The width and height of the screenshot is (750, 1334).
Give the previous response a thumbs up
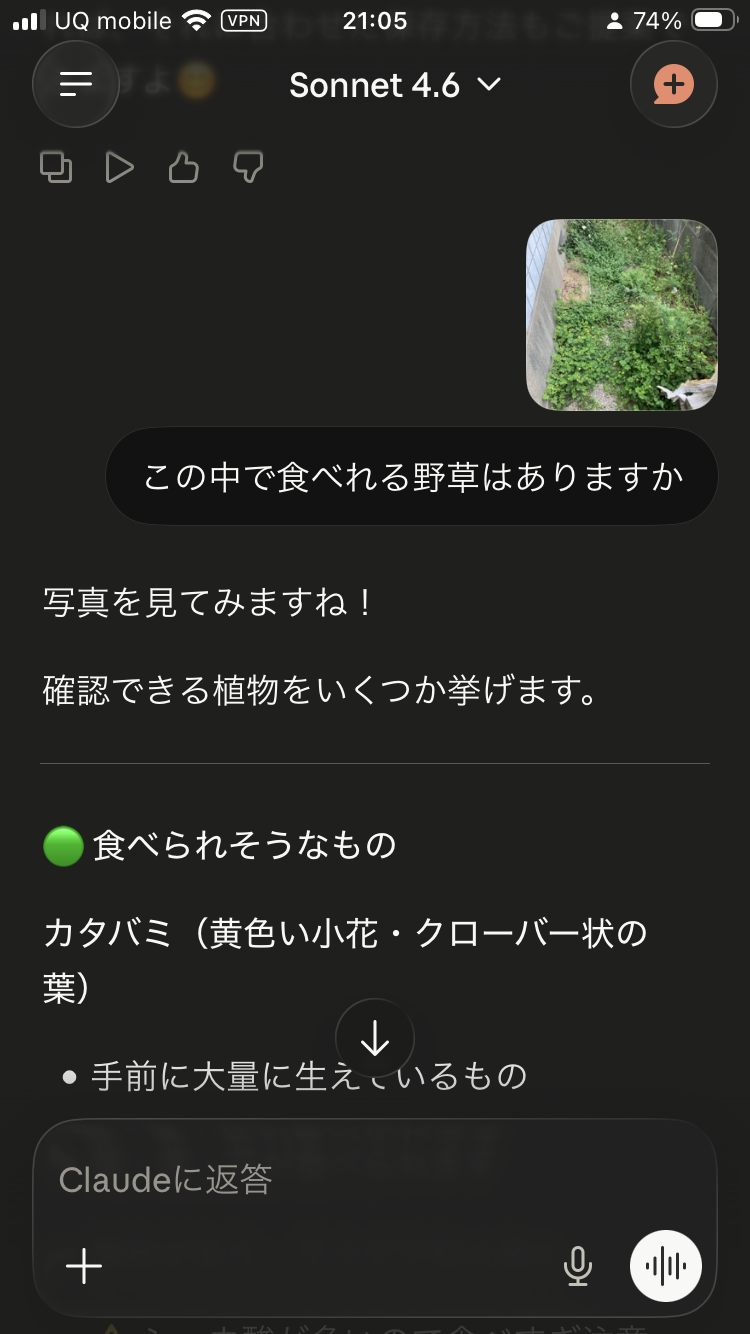click(x=184, y=167)
